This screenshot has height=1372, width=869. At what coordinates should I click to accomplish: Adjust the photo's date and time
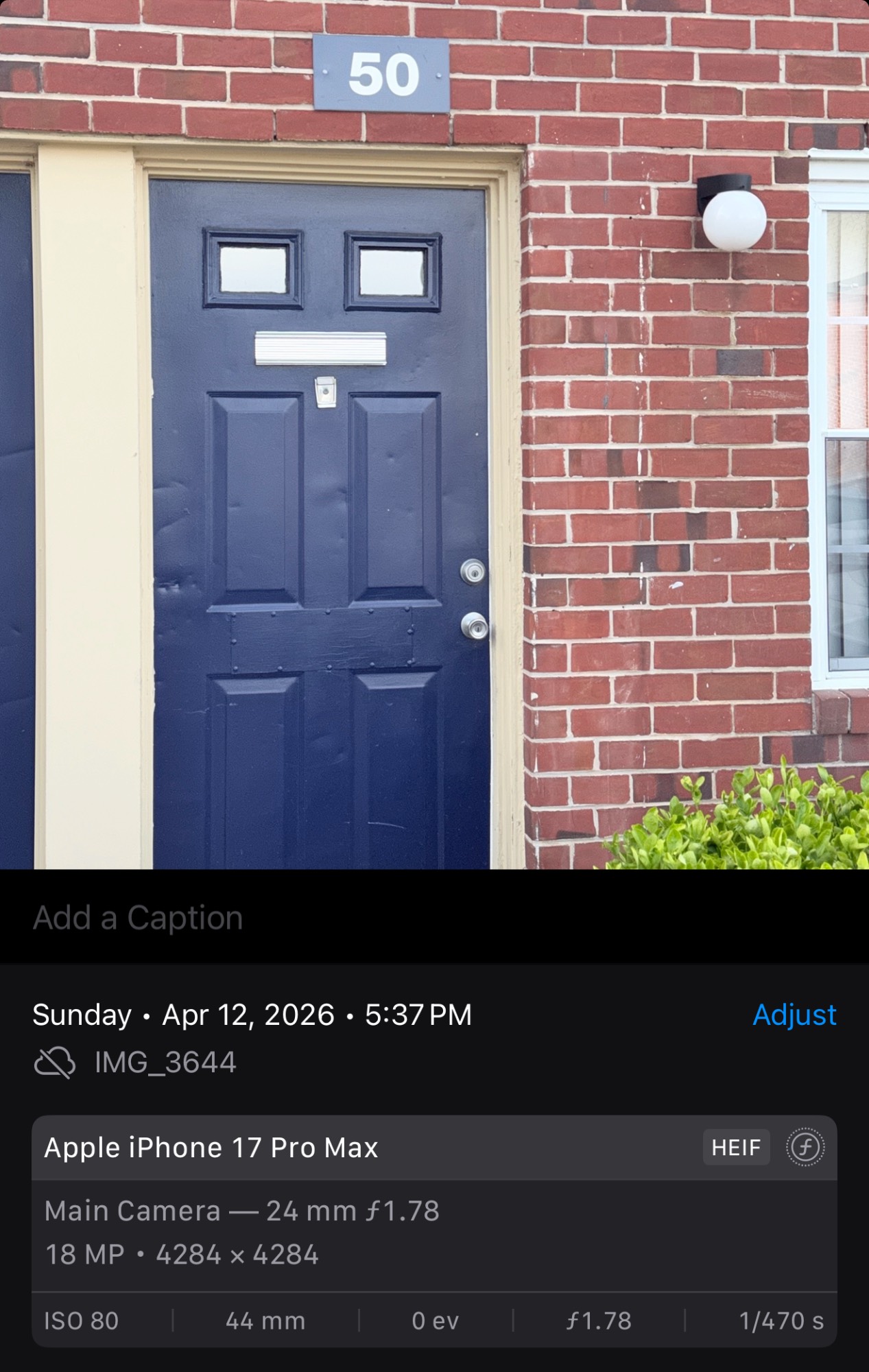coord(794,1015)
